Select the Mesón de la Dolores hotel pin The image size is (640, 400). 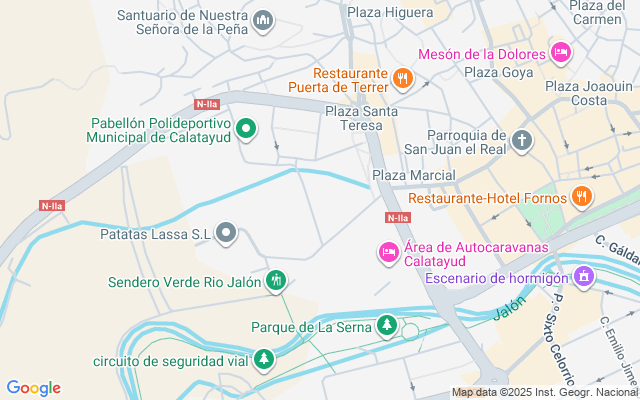[561, 53]
